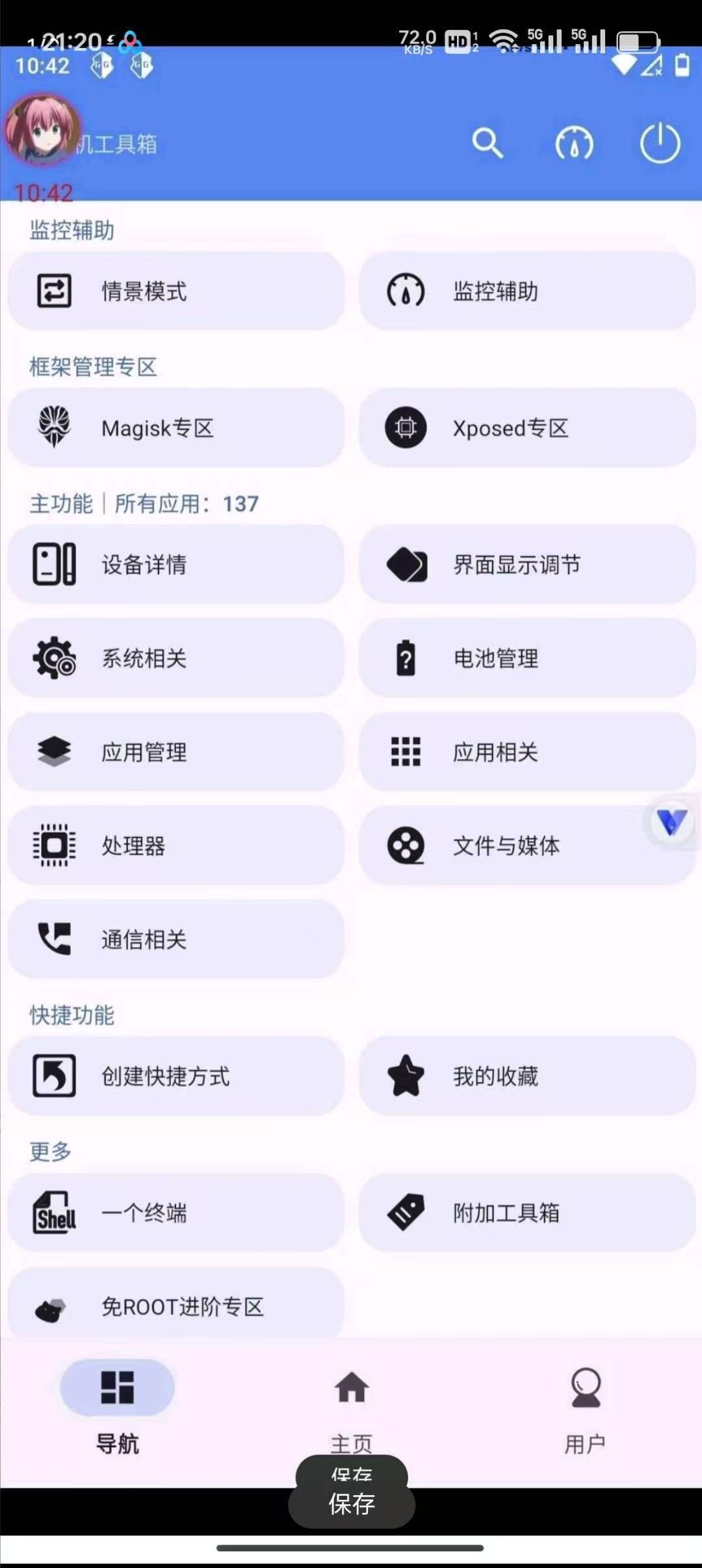Open 处理器 processor settings
Image resolution: width=702 pixels, height=1568 pixels.
pyautogui.click(x=175, y=846)
